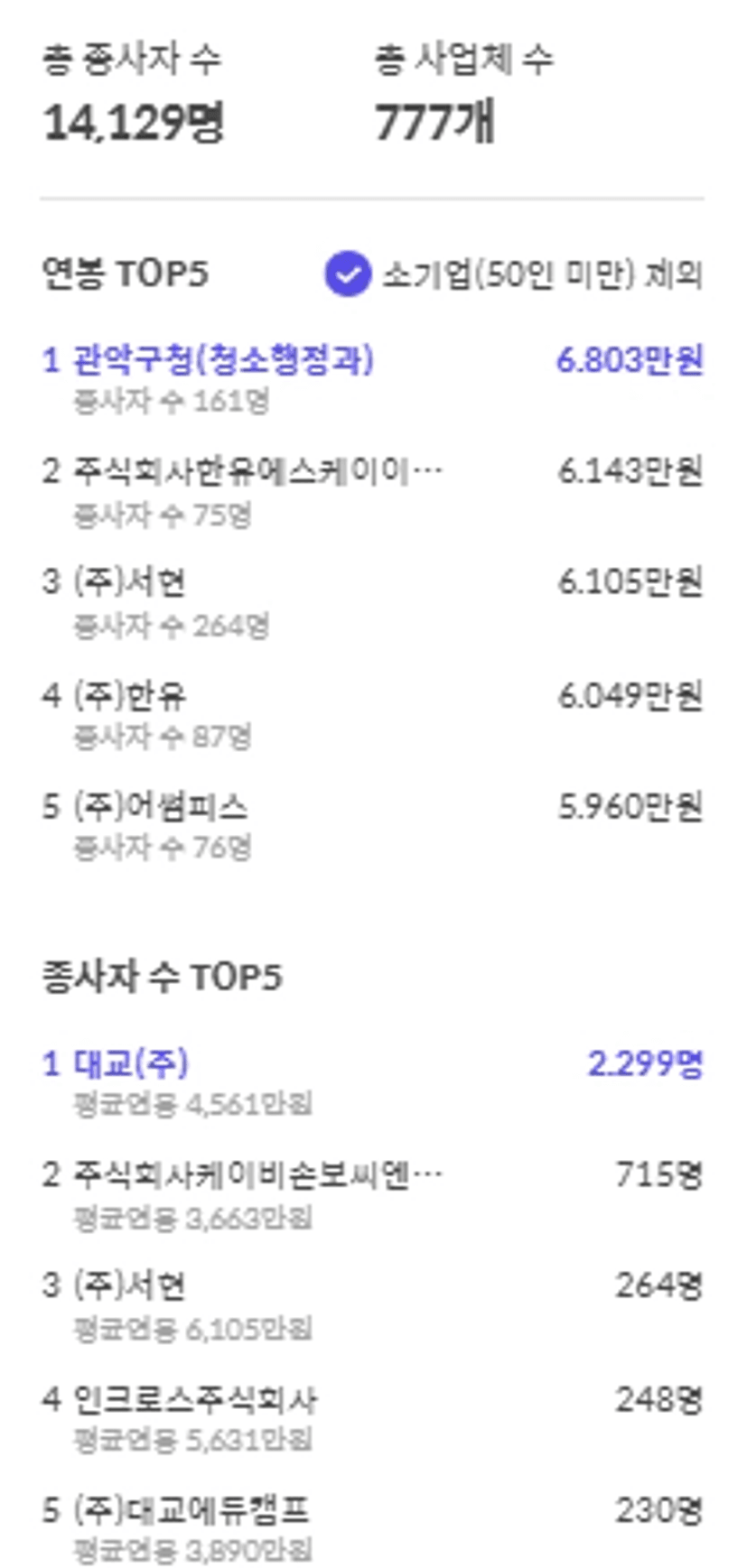This screenshot has height=1568, width=747.
Task: Open the 주식회사케이비손보씨엔 company row
Action: (372, 1195)
